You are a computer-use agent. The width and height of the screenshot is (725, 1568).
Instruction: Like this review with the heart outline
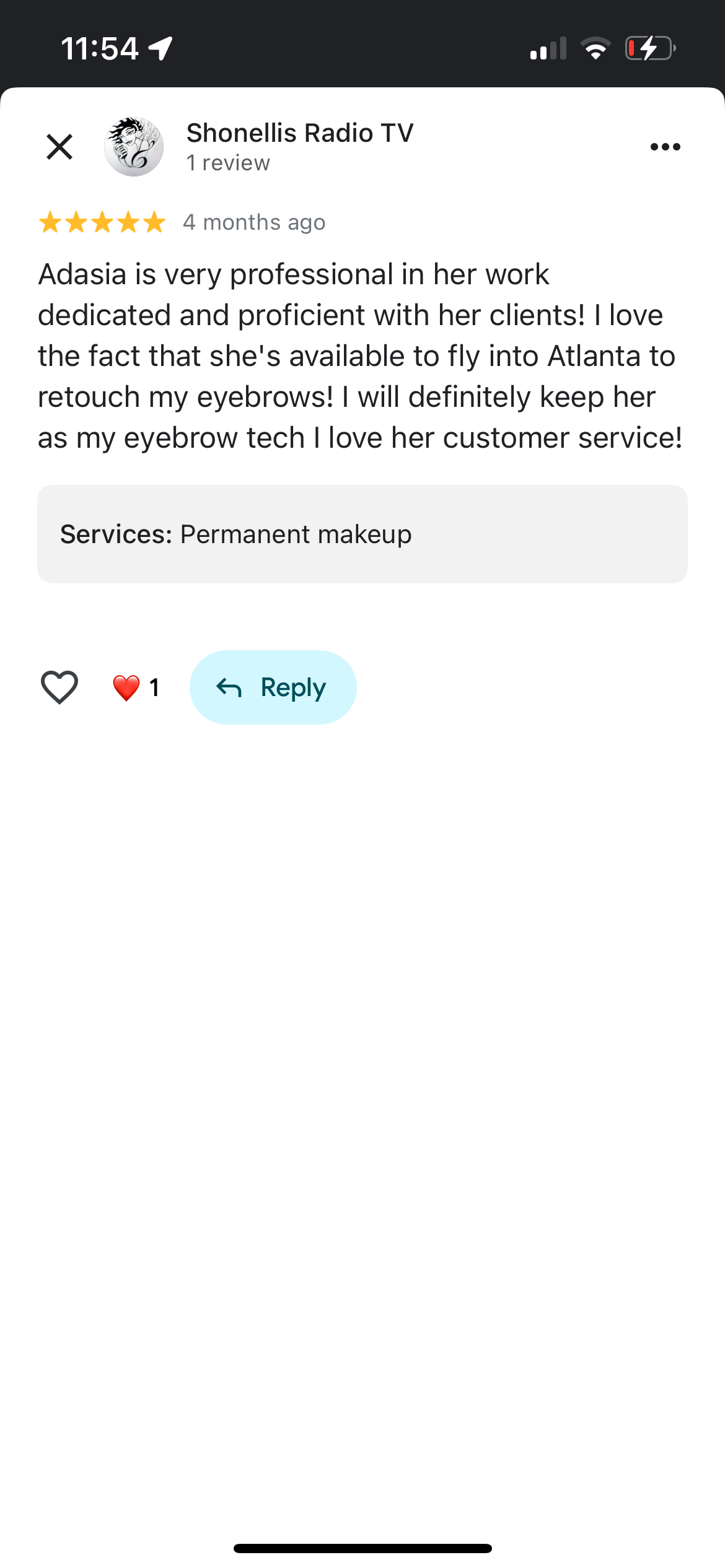(59, 687)
